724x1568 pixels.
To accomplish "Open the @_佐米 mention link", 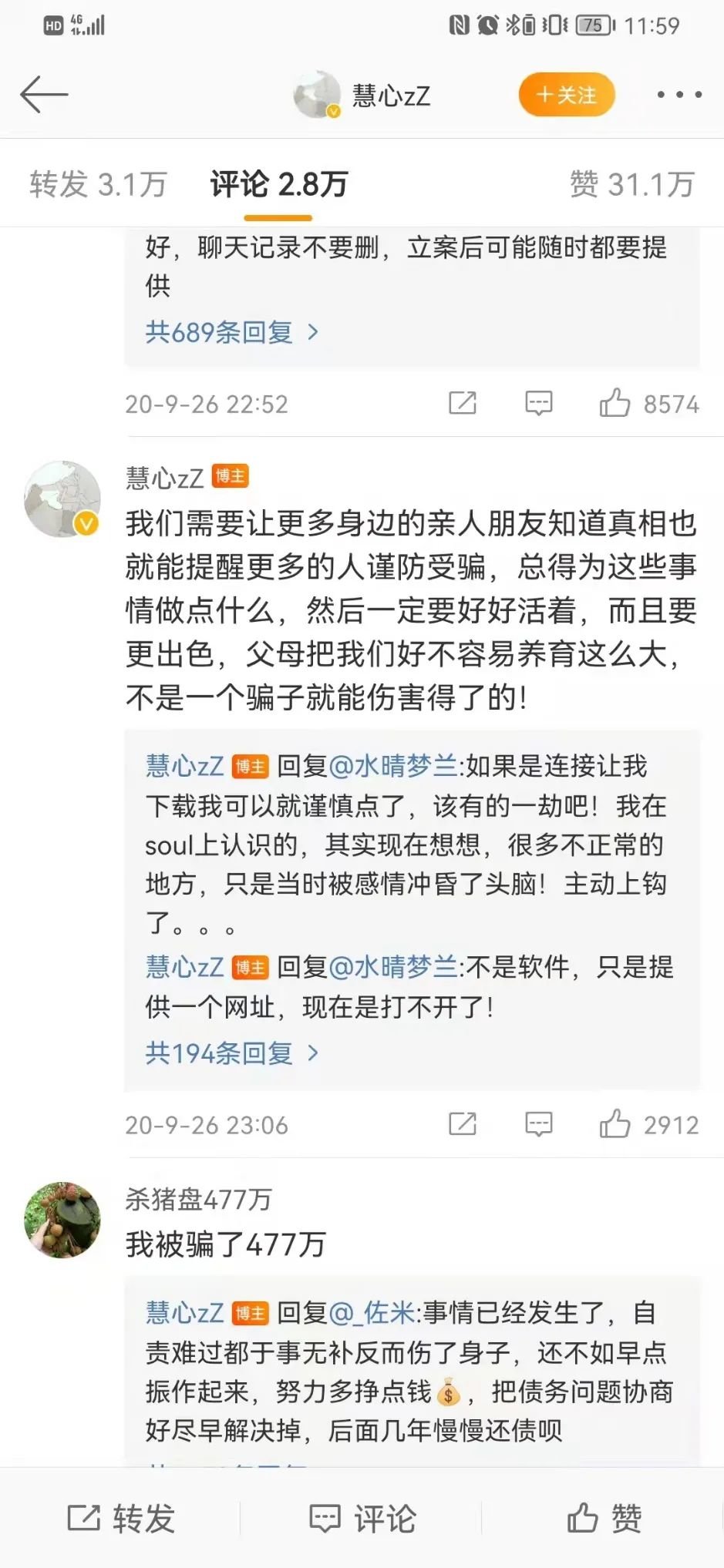I will pos(372,1312).
